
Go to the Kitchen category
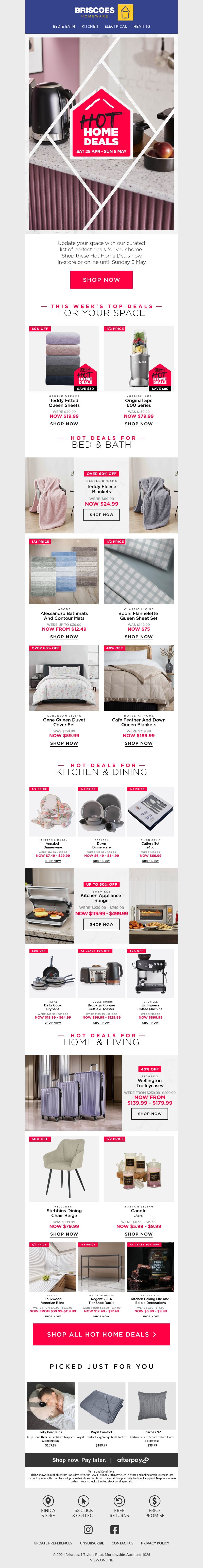(x=90, y=26)
